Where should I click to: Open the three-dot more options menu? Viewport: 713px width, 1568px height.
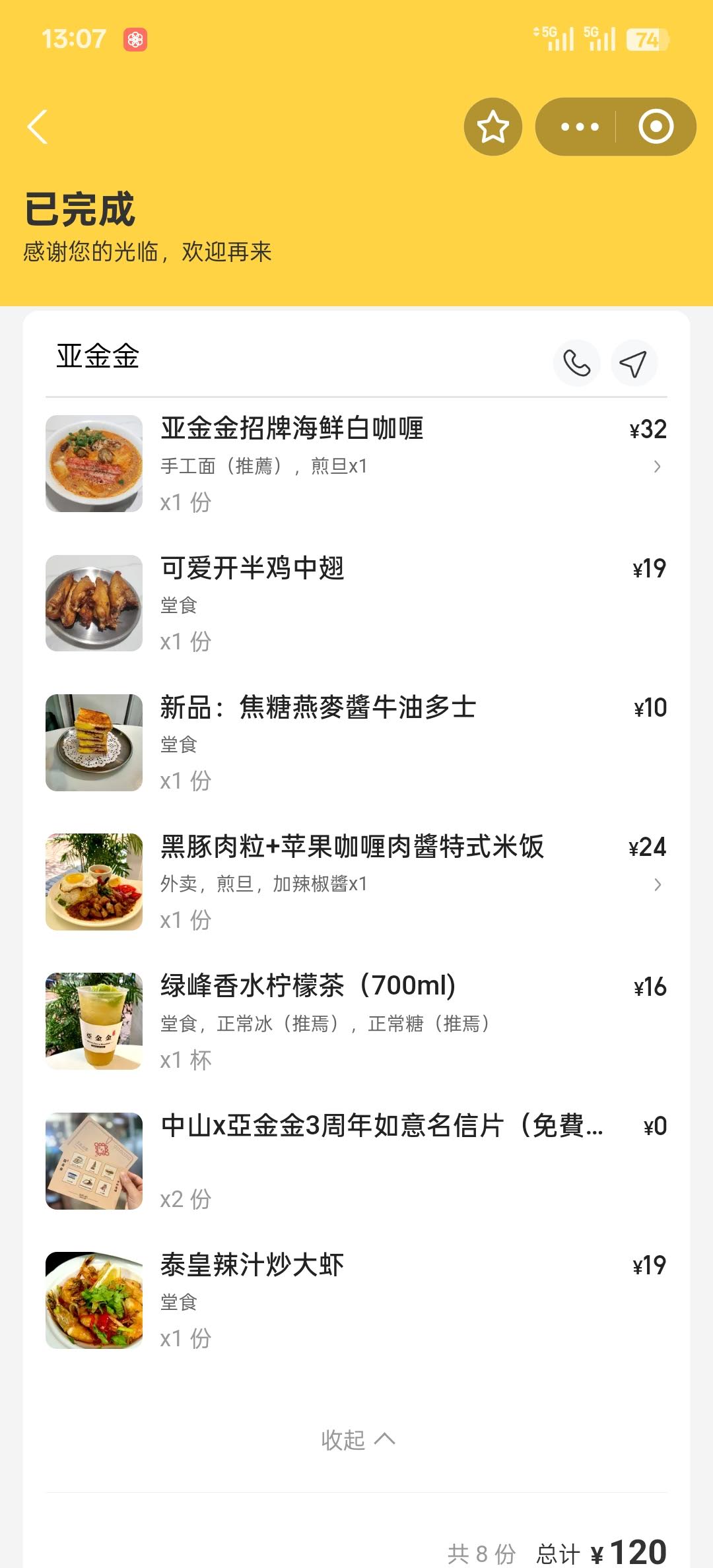pyautogui.click(x=579, y=127)
